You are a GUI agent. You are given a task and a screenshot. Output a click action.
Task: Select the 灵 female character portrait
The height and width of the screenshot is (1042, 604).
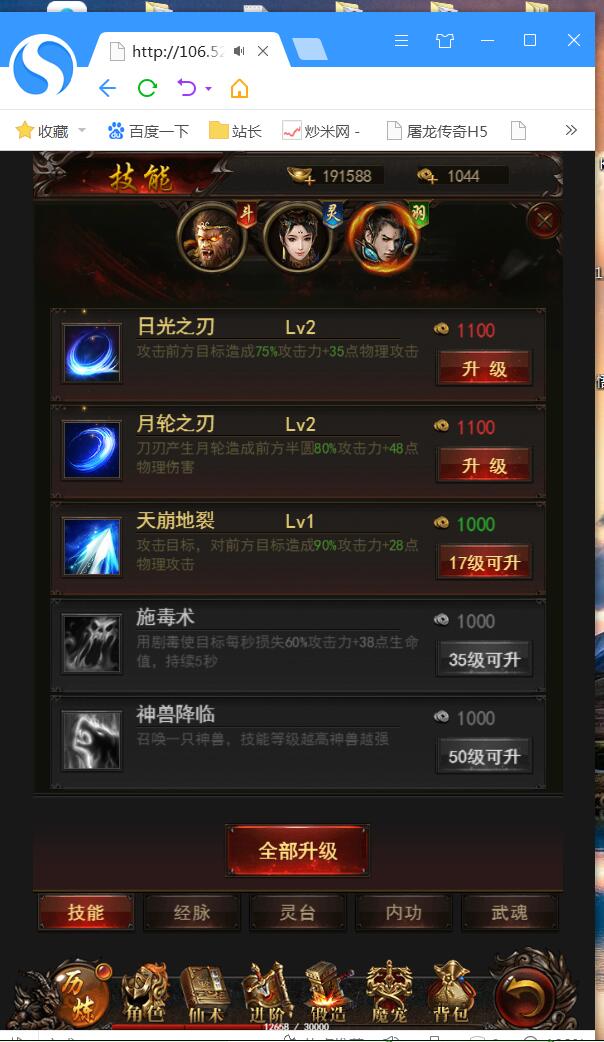297,237
